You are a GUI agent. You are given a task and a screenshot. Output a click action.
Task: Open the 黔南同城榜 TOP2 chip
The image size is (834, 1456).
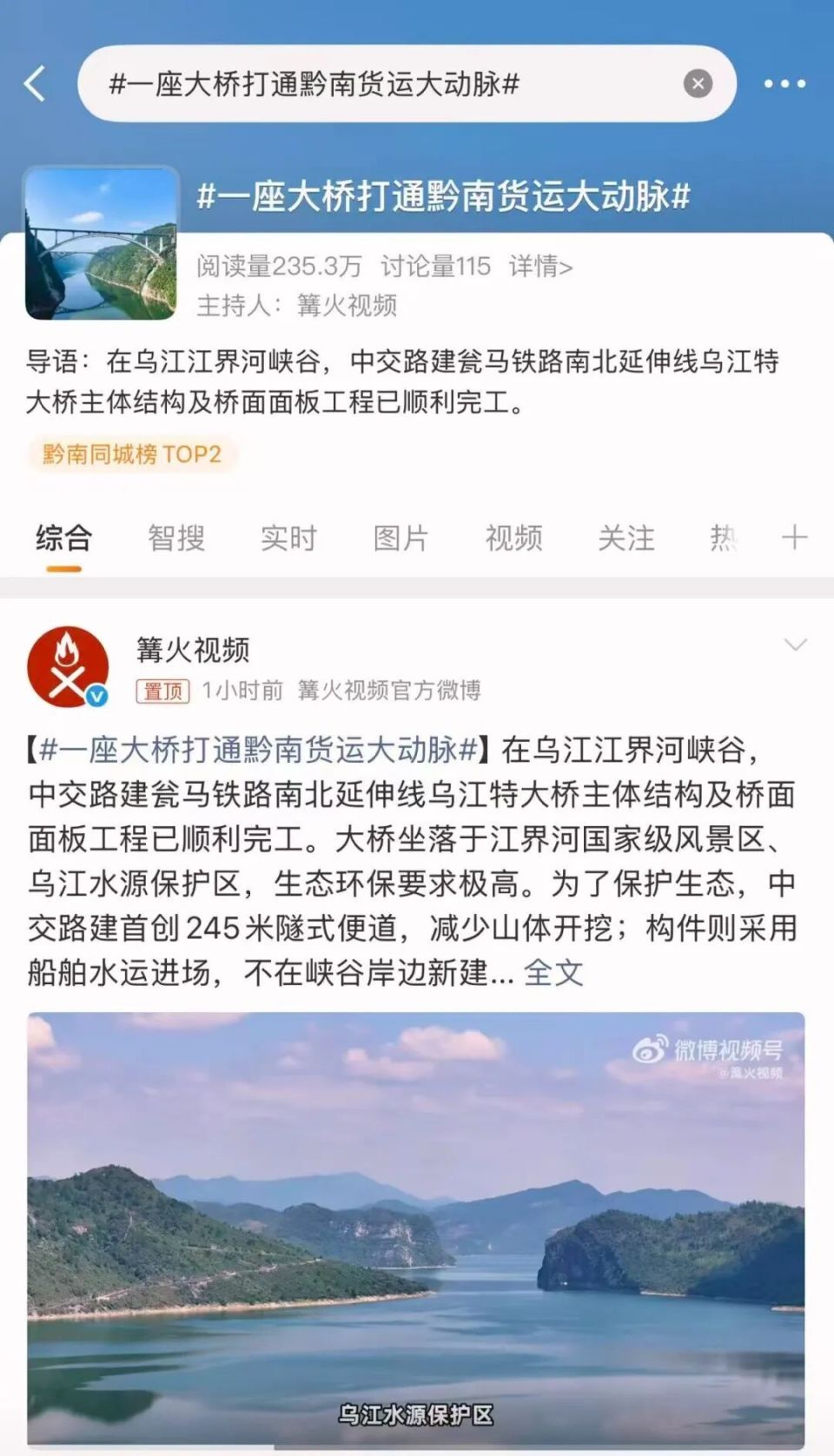[x=132, y=454]
